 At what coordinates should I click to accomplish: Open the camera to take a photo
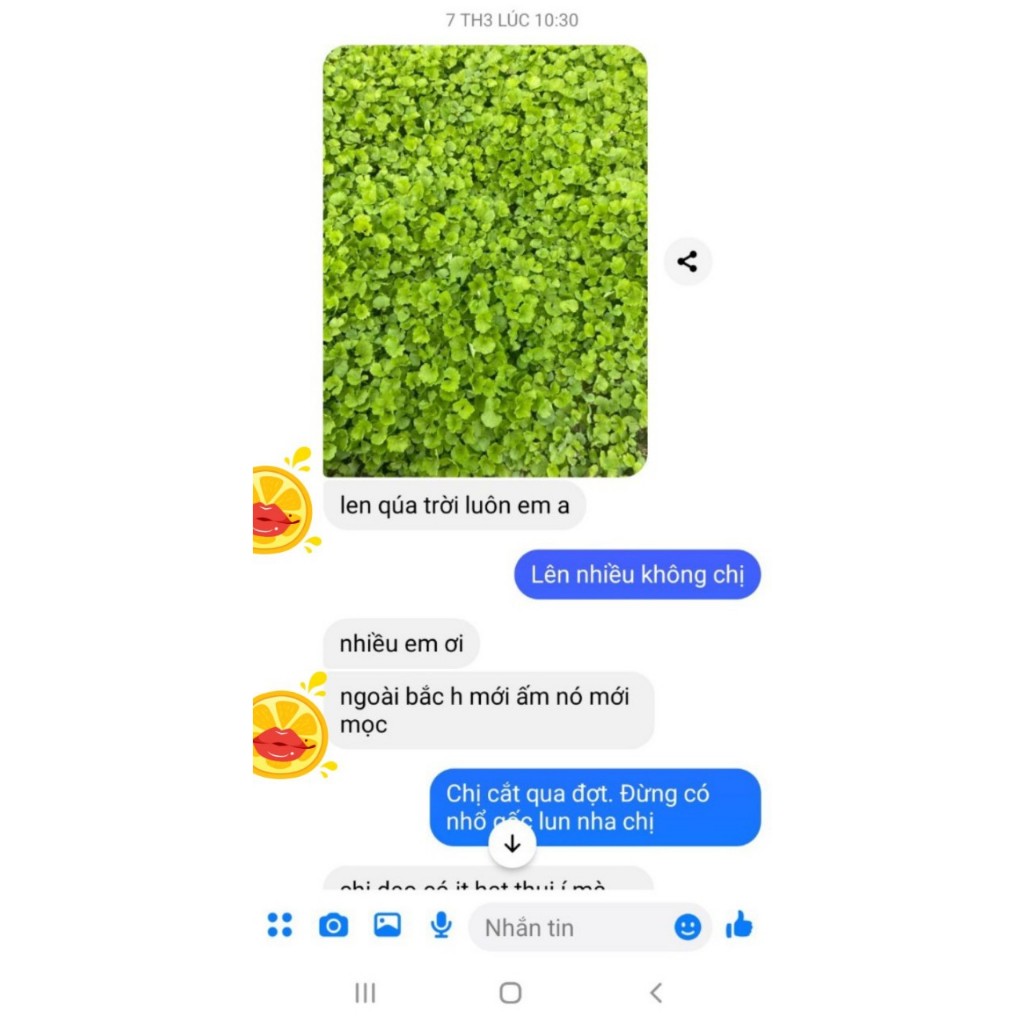click(x=333, y=925)
